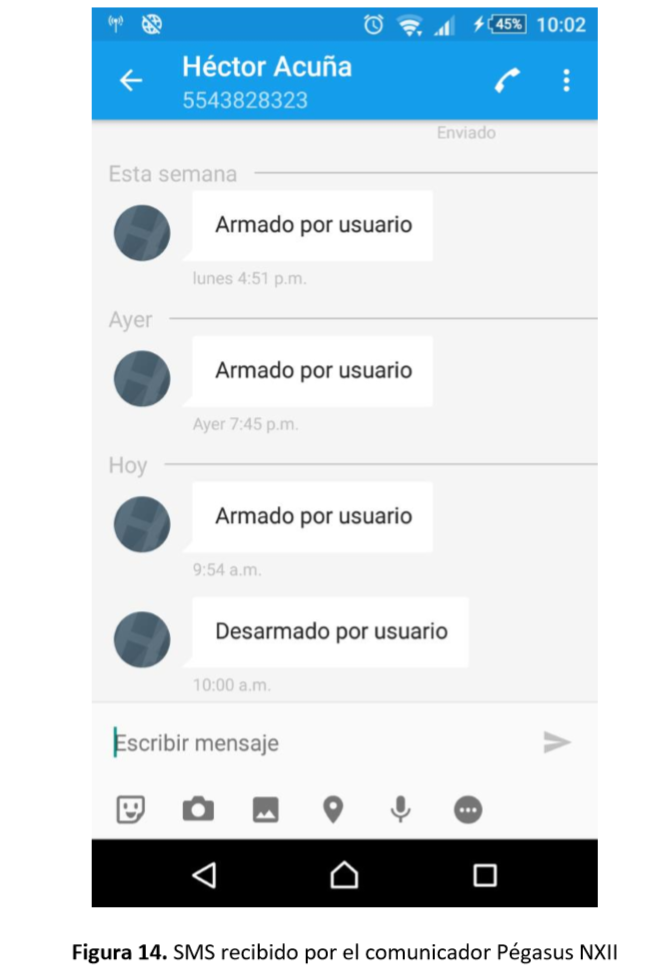
Task: Open the sticker emoji picker
Action: (131, 809)
